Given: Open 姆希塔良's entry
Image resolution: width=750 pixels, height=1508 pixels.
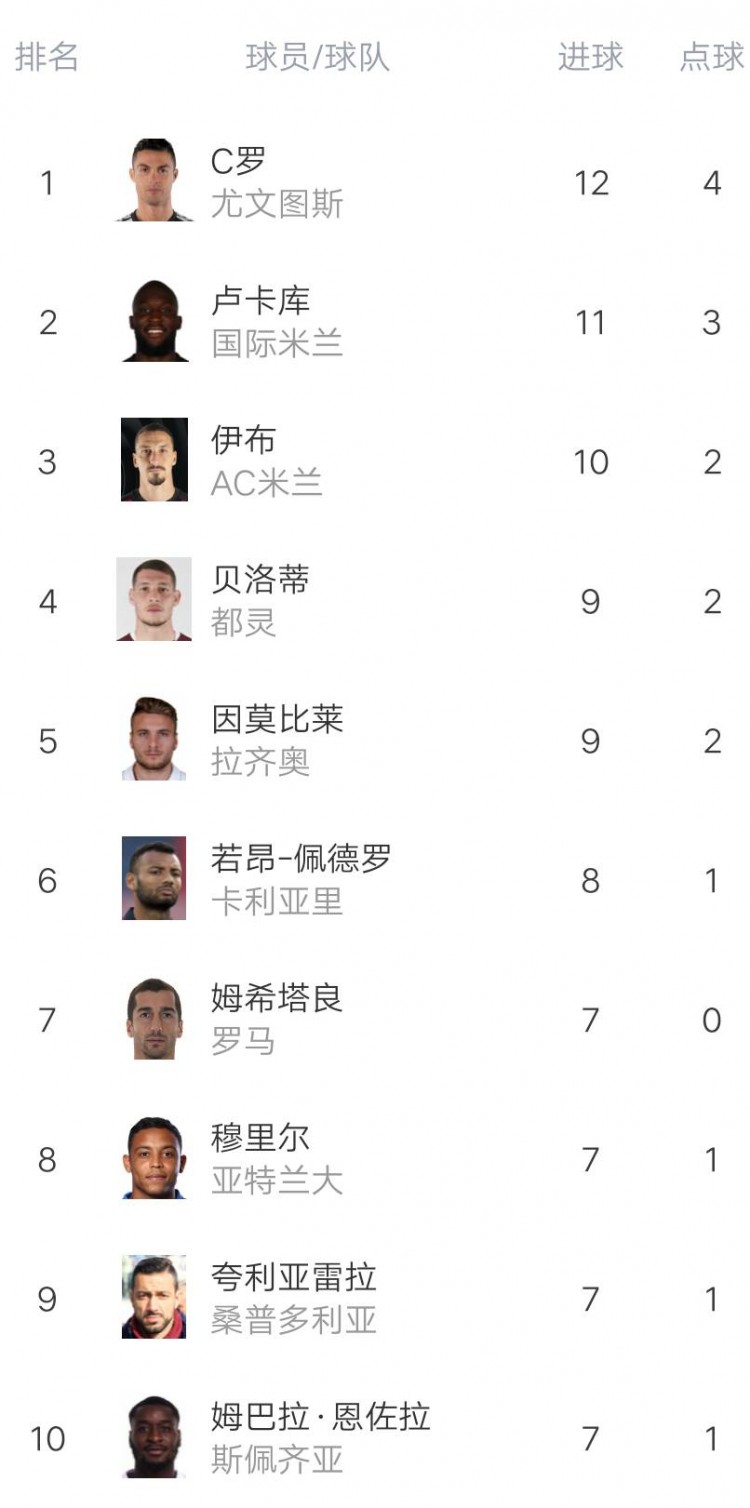Looking at the screenshot, I should [375, 1020].
